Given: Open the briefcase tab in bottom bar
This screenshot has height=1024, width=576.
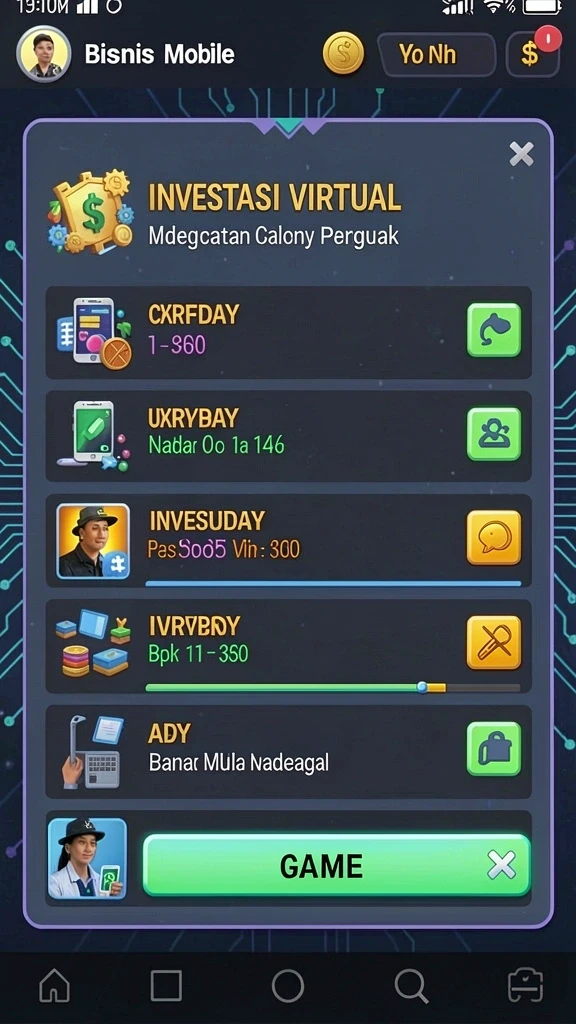Looking at the screenshot, I should coord(526,985).
